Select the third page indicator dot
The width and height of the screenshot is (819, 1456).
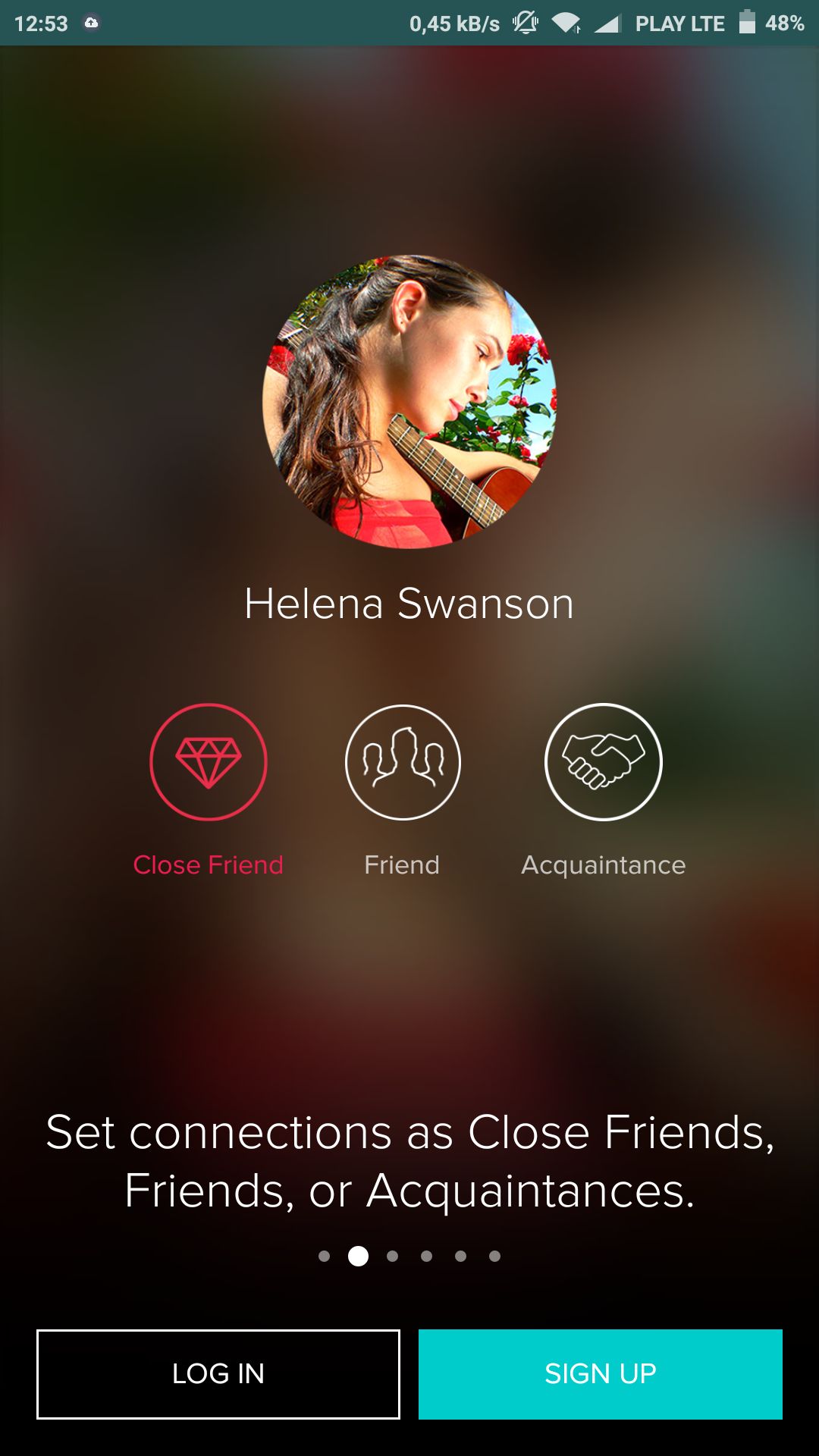pos(392,1257)
